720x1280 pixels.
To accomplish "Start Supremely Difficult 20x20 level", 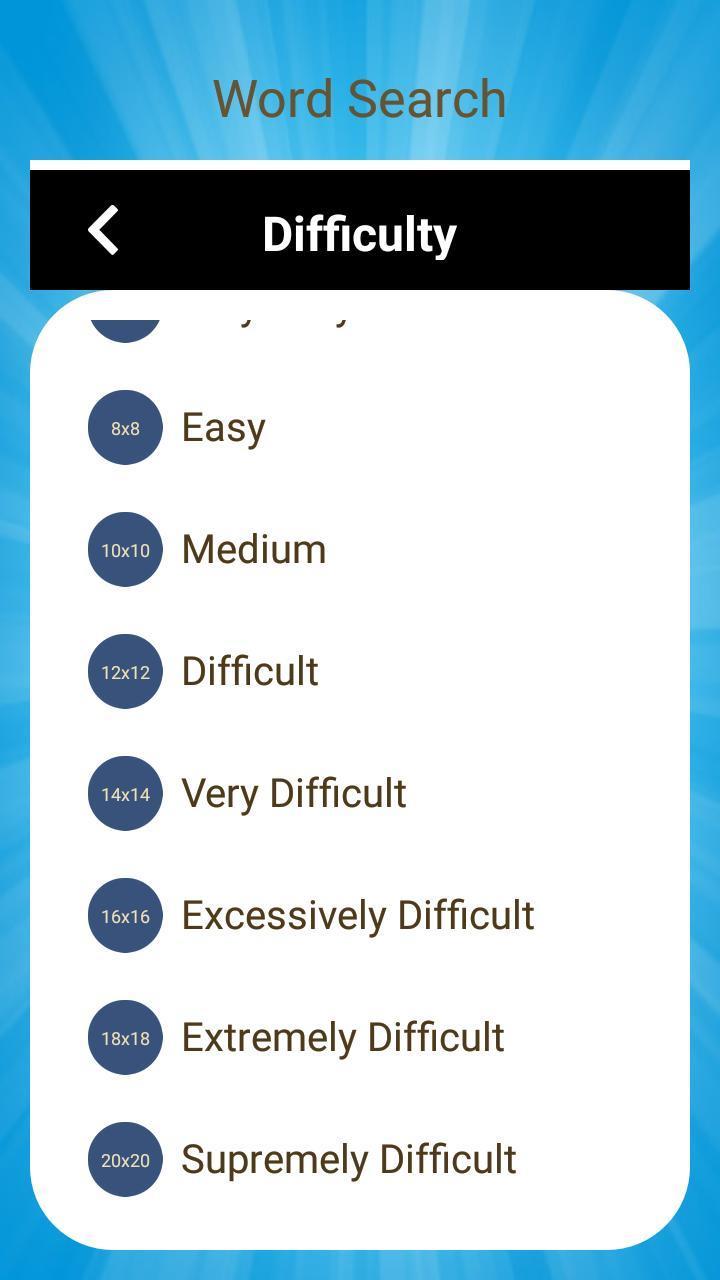I will pos(360,1159).
